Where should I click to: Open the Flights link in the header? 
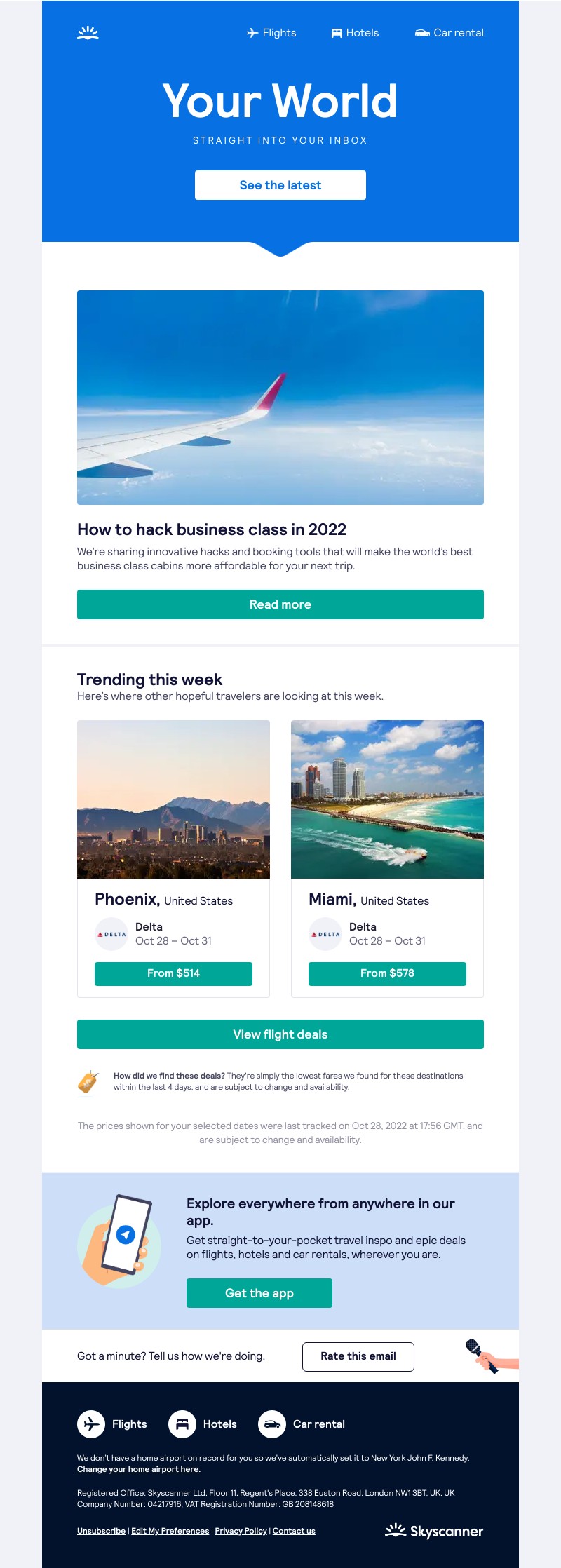pos(272,33)
